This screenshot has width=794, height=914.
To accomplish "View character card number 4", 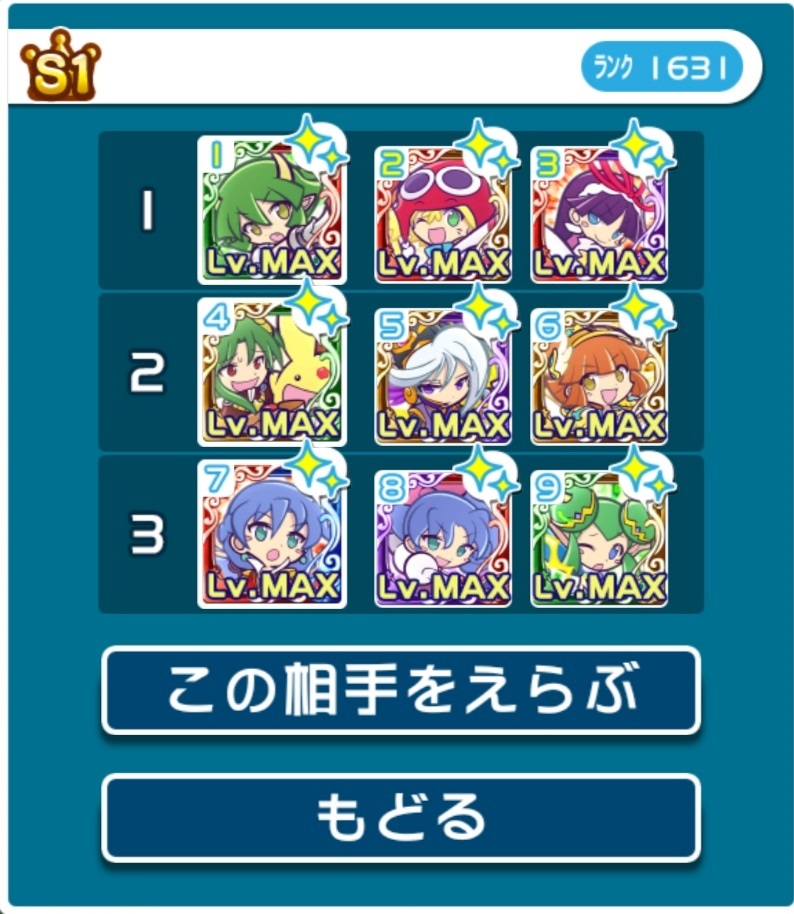I will 272,372.
